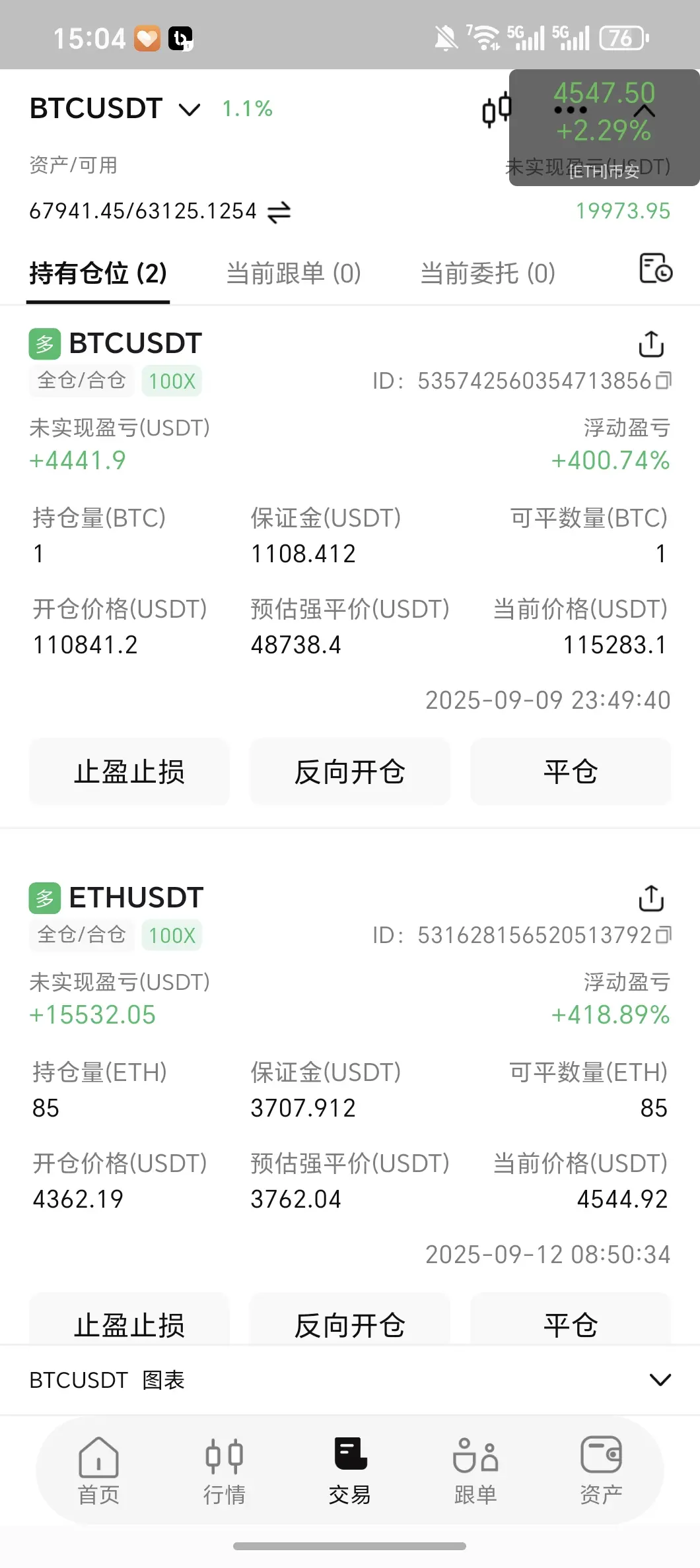Close the ETHUSDT position with 平仓
Screen dimensions: 700x1568
pyautogui.click(x=571, y=1323)
